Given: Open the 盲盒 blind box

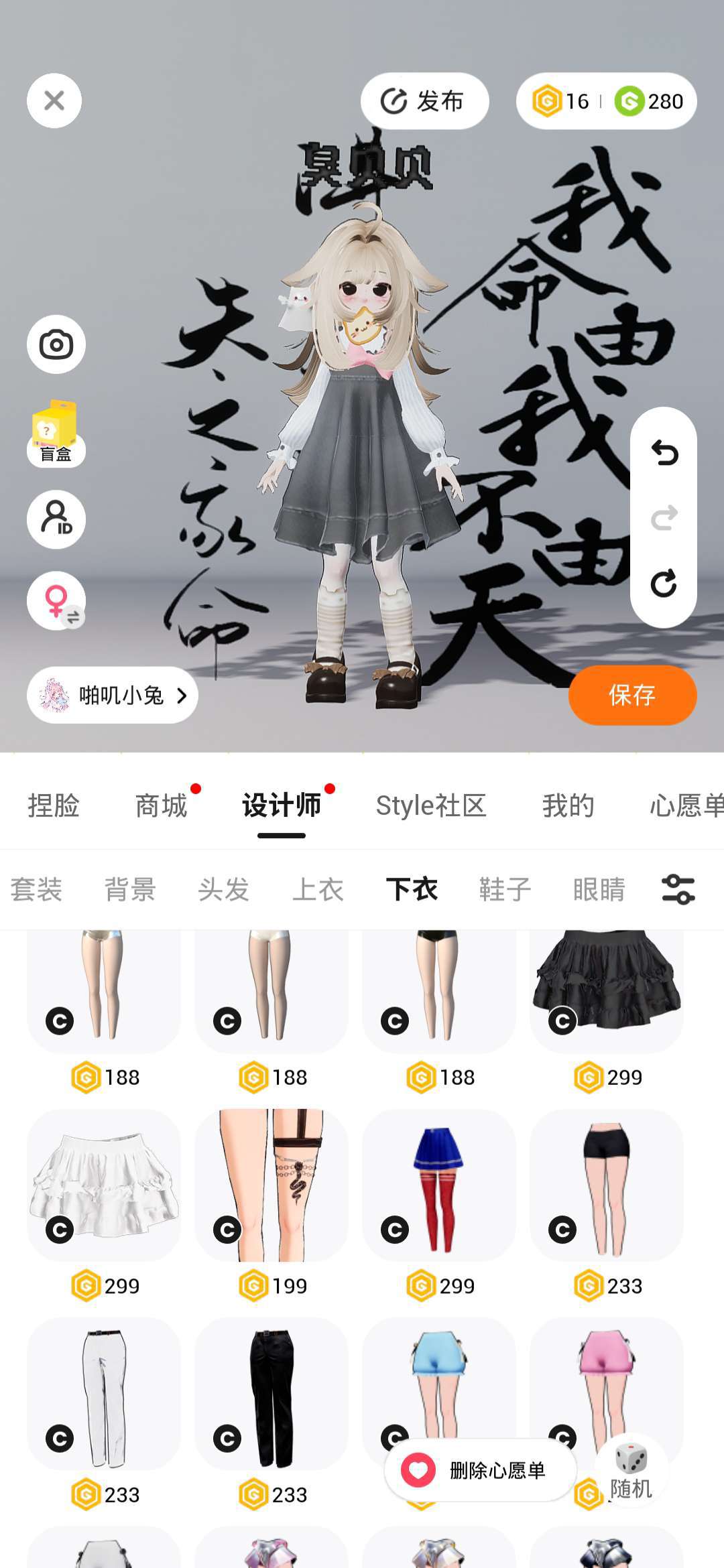Looking at the screenshot, I should pyautogui.click(x=56, y=433).
